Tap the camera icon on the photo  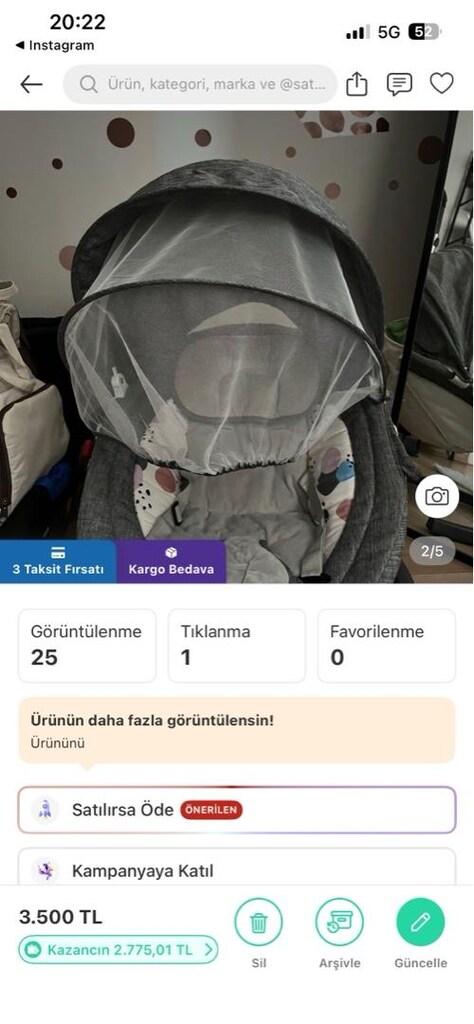(437, 496)
